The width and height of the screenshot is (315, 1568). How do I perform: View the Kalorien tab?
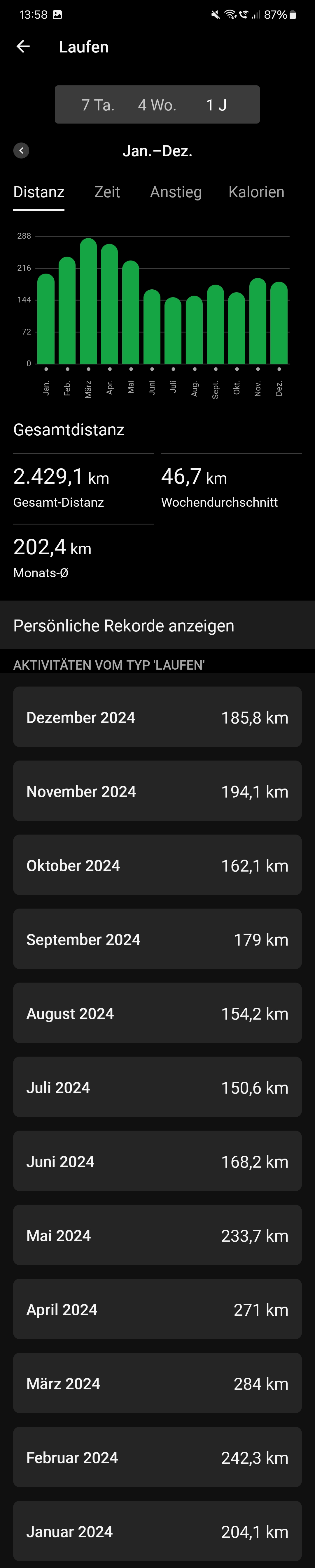coord(256,192)
